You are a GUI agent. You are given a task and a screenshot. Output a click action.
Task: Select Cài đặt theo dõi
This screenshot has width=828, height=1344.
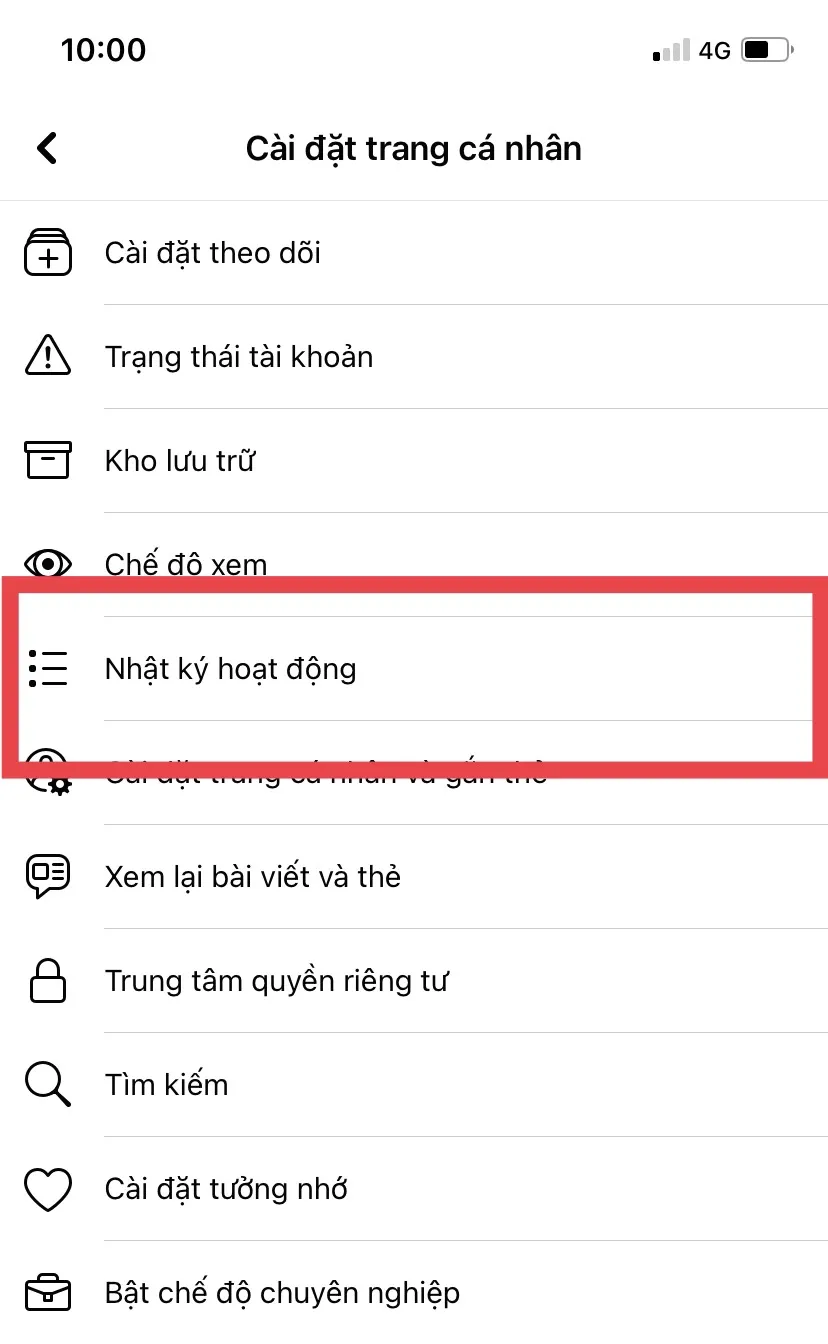[212, 253]
